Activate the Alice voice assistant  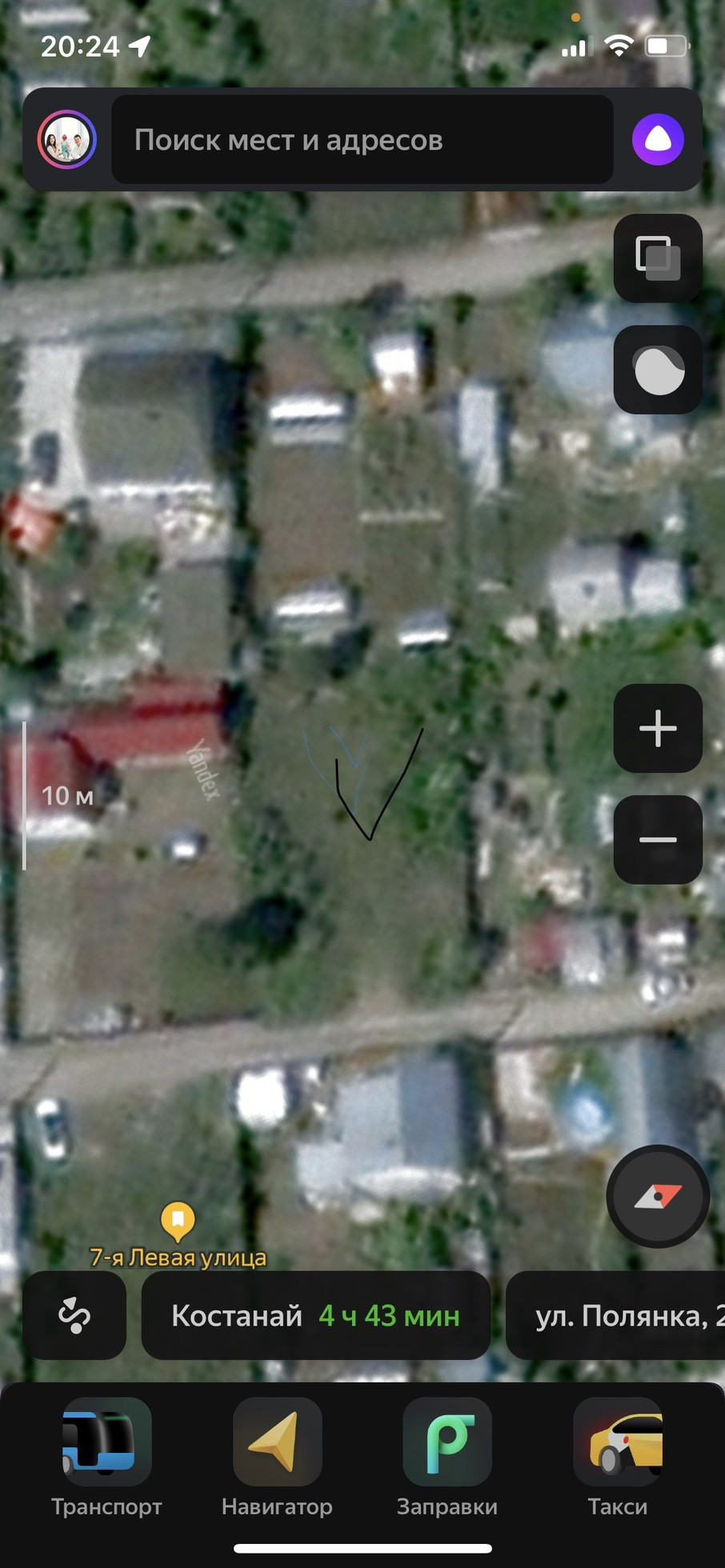(658, 140)
